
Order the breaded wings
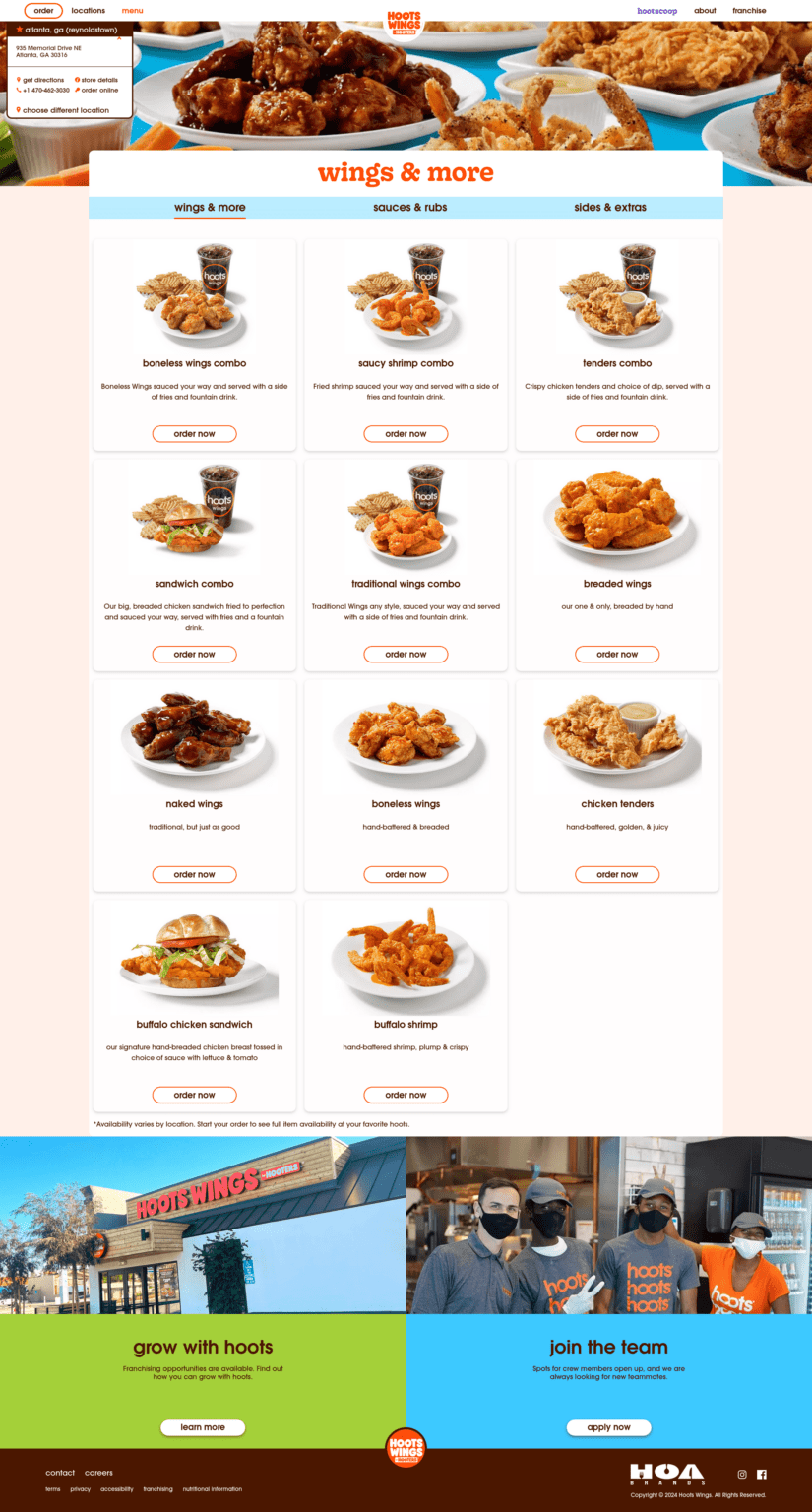[x=617, y=655]
